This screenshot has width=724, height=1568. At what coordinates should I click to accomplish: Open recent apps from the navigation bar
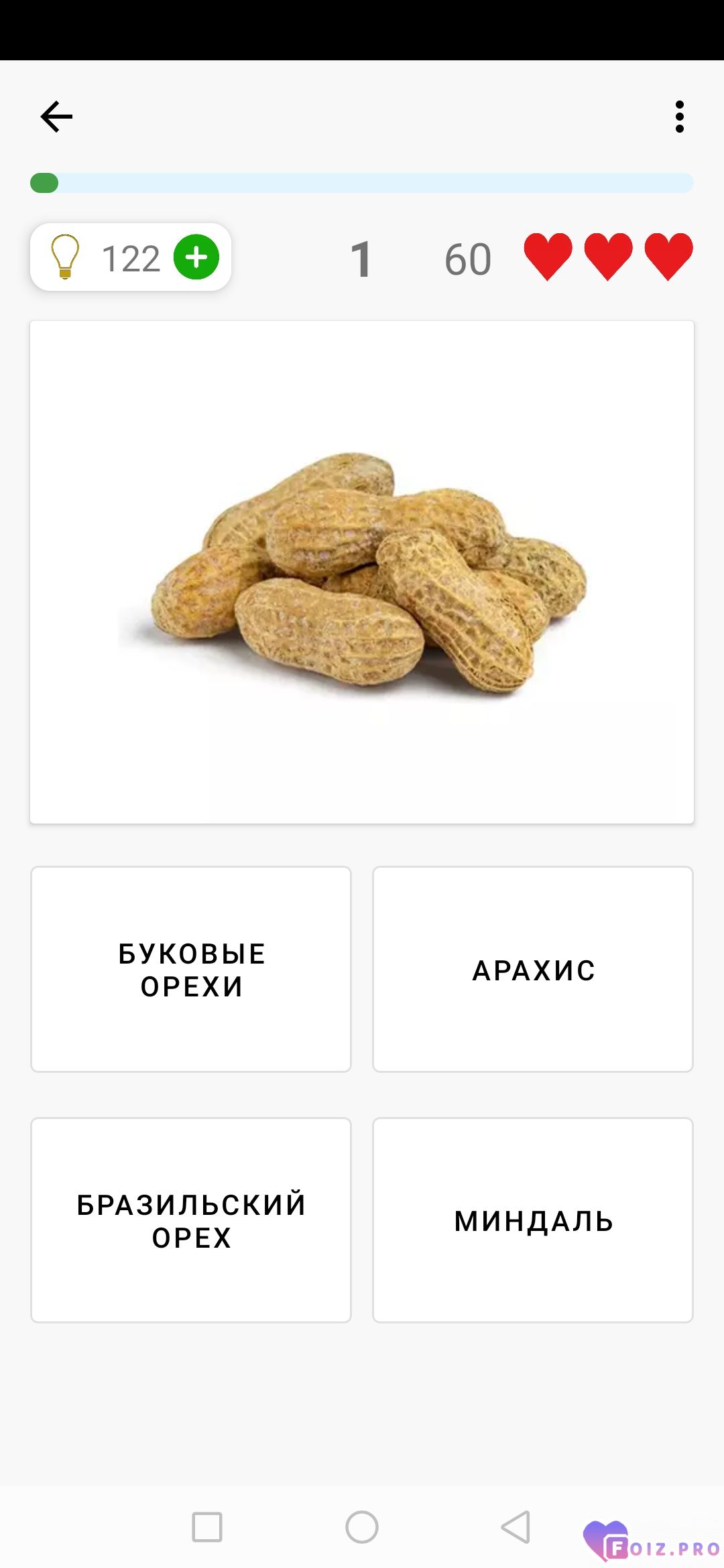coord(207,1527)
